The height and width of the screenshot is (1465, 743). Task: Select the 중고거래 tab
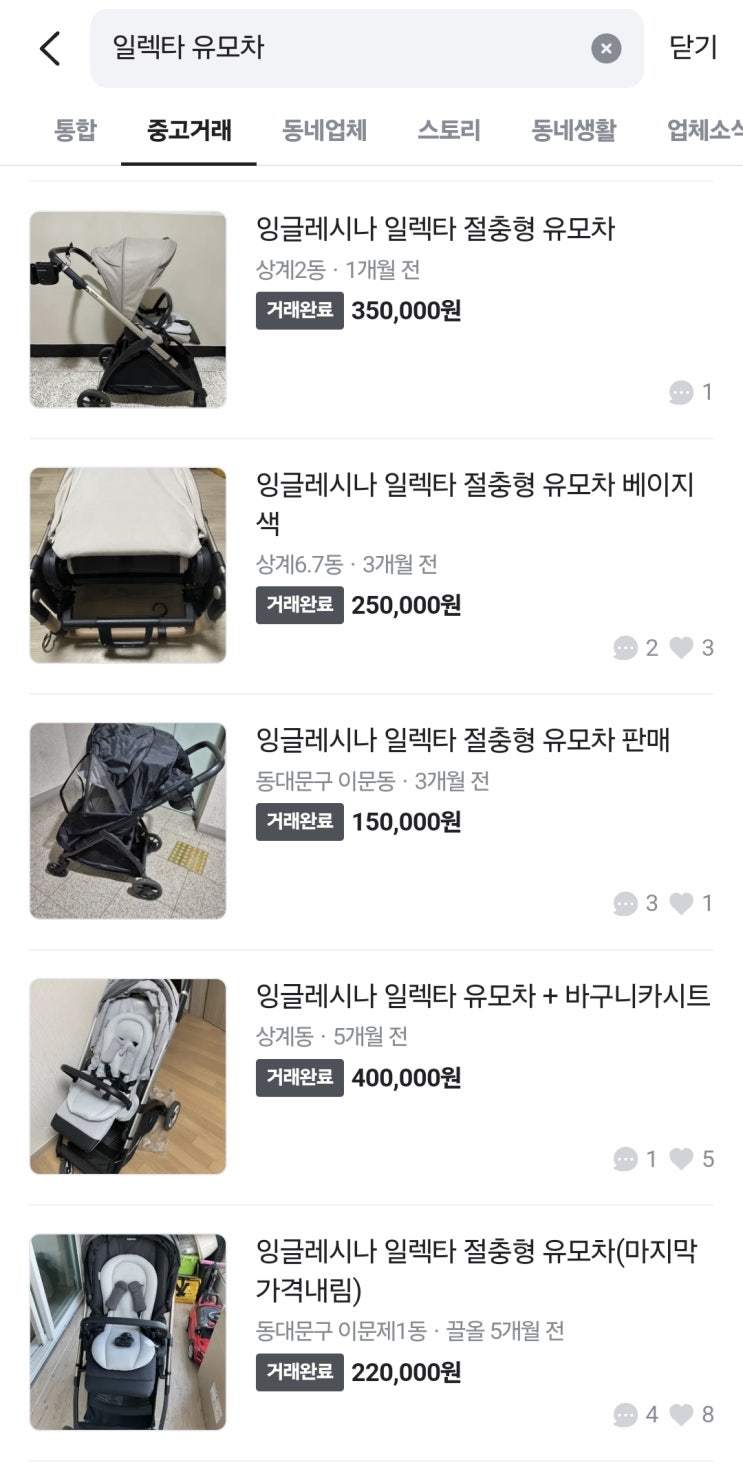(189, 130)
